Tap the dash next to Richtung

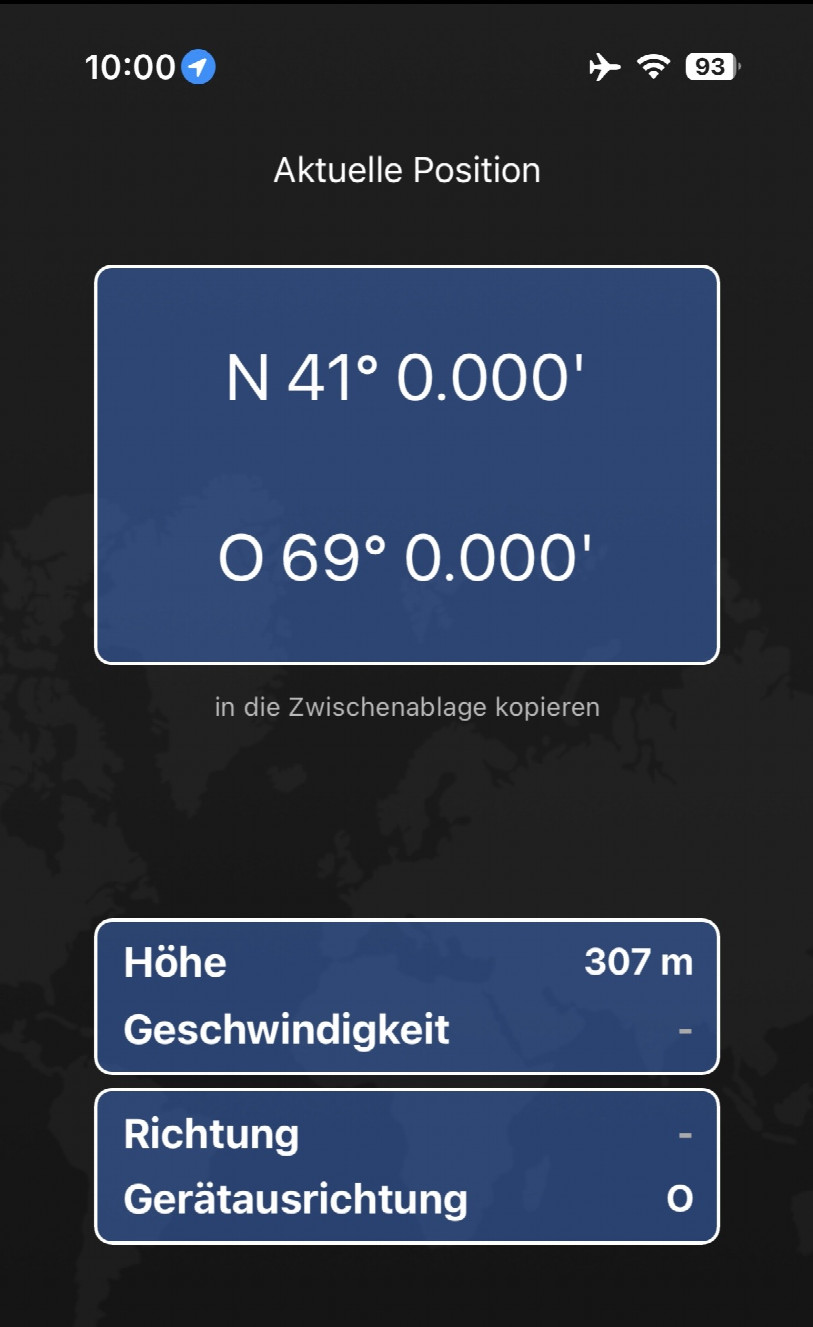pyautogui.click(x=684, y=1134)
